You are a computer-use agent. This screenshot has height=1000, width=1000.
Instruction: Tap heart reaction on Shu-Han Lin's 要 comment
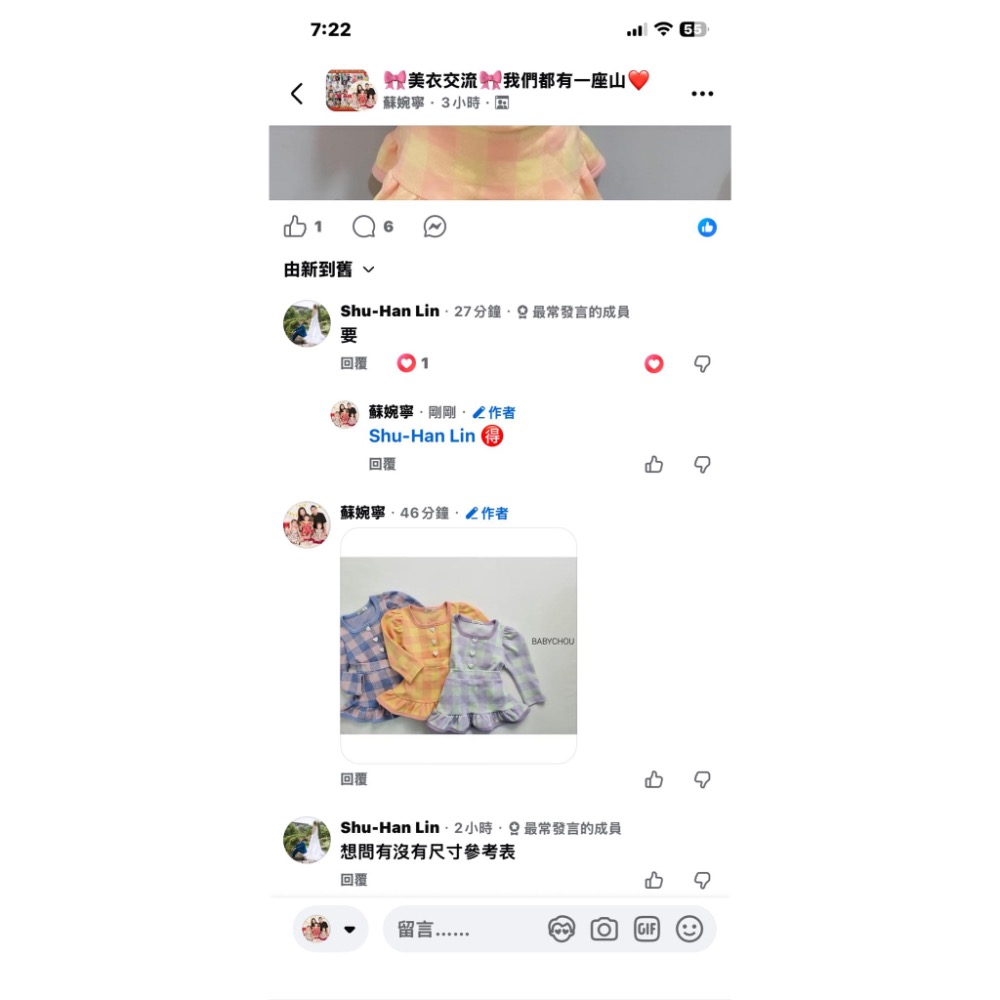coord(653,364)
